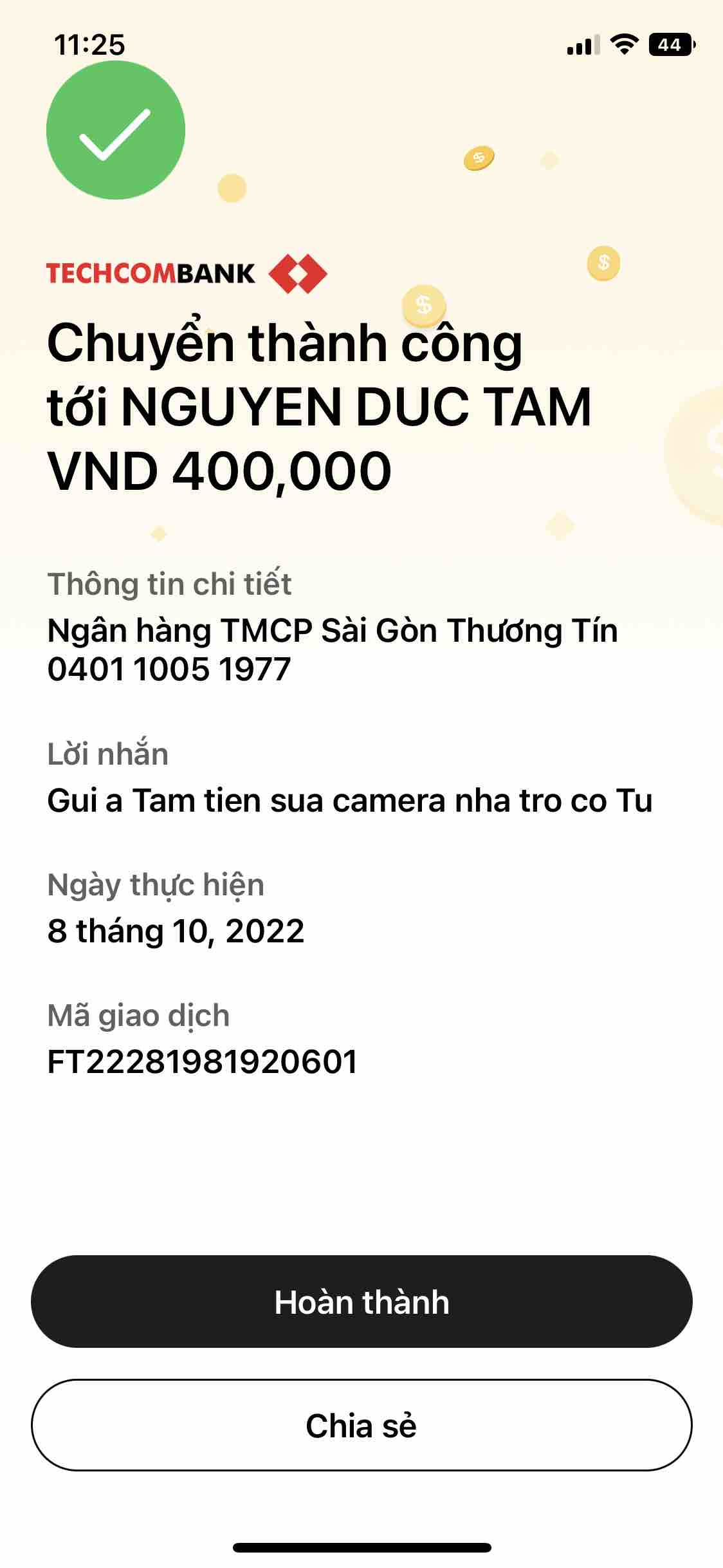Viewport: 723px width, 1568px height.
Task: Share the receipt via Chia sẻ
Action: click(361, 1425)
